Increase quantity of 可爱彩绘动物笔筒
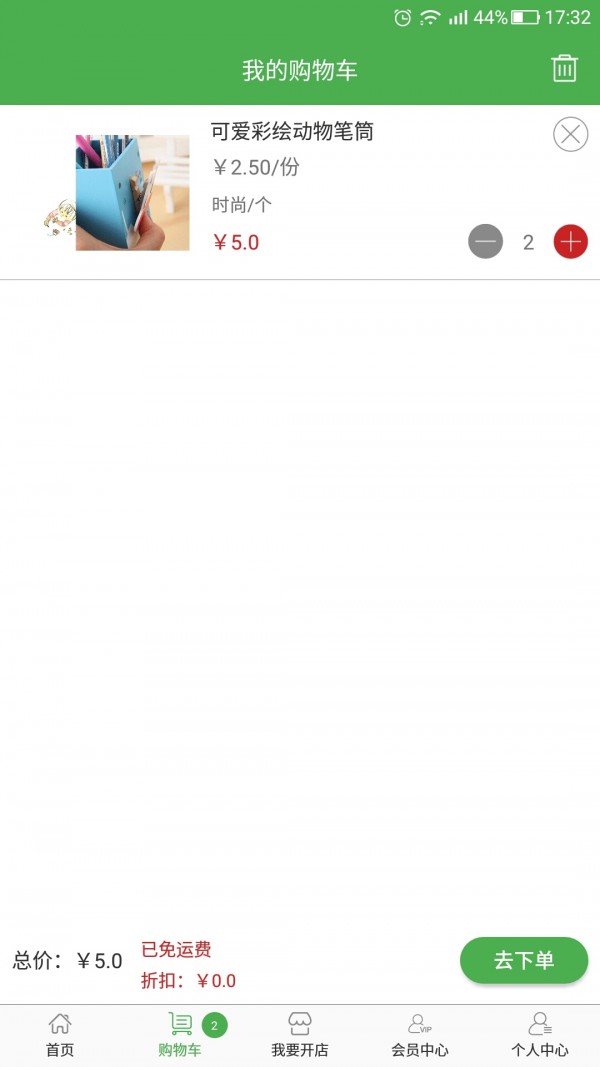Viewport: 600px width, 1067px height. (x=571, y=242)
